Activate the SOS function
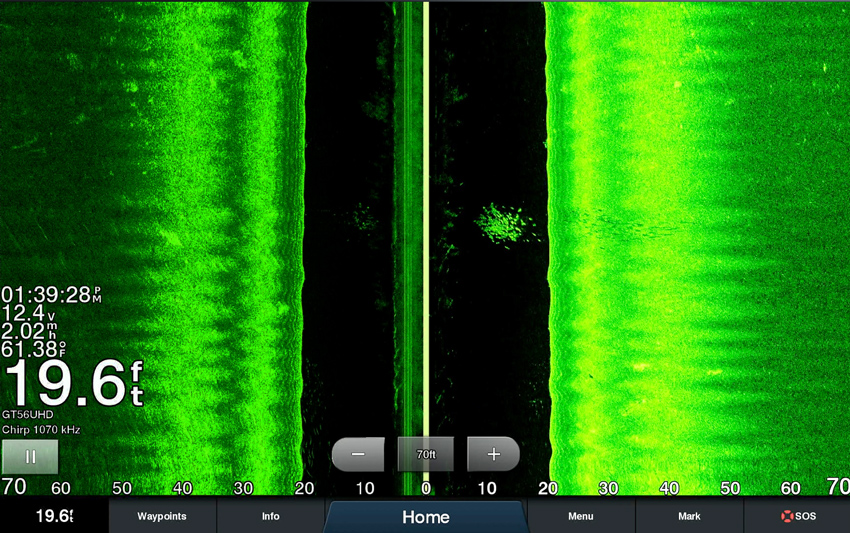The image size is (850, 533). 798,517
